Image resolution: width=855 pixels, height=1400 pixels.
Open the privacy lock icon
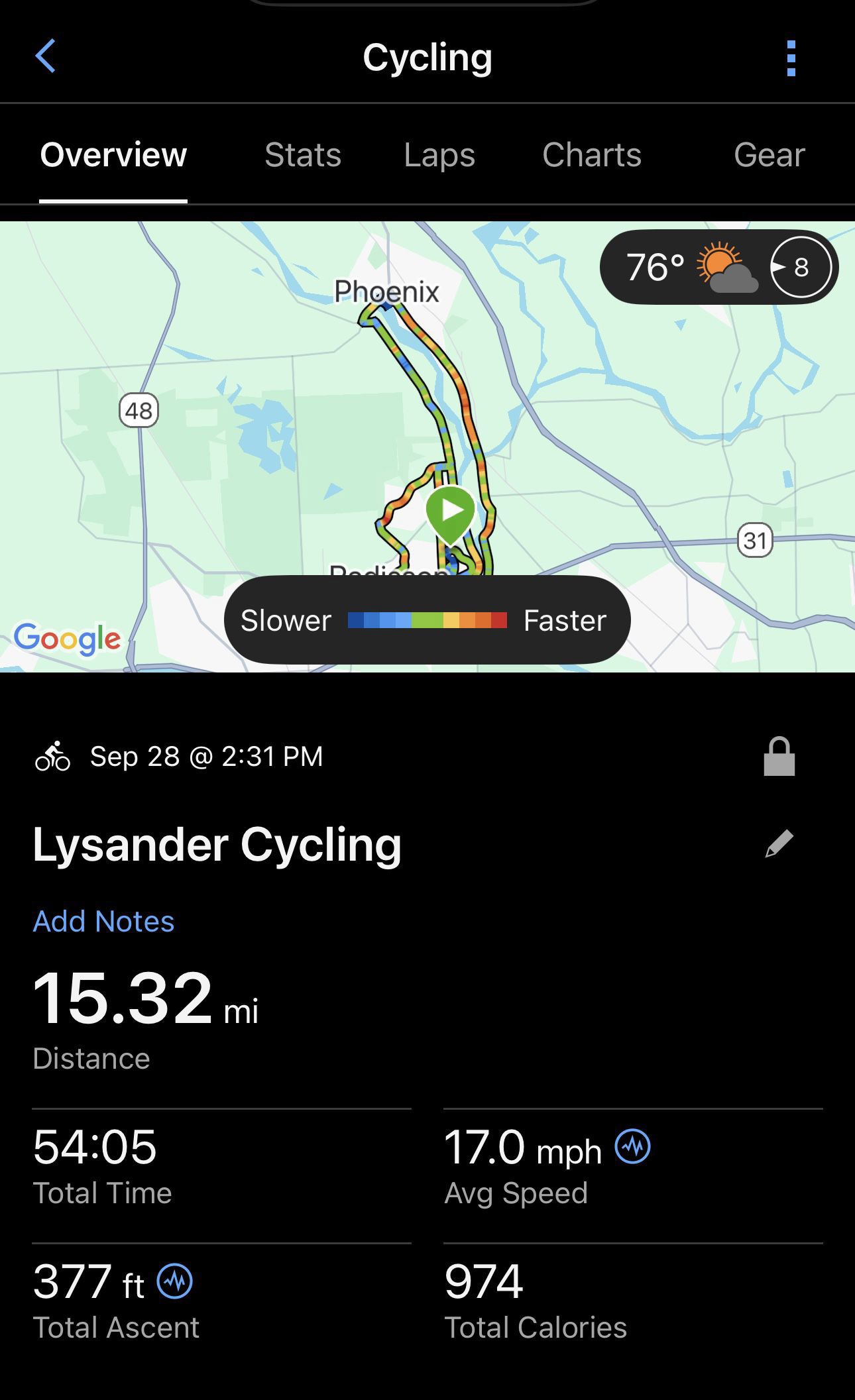click(x=779, y=757)
